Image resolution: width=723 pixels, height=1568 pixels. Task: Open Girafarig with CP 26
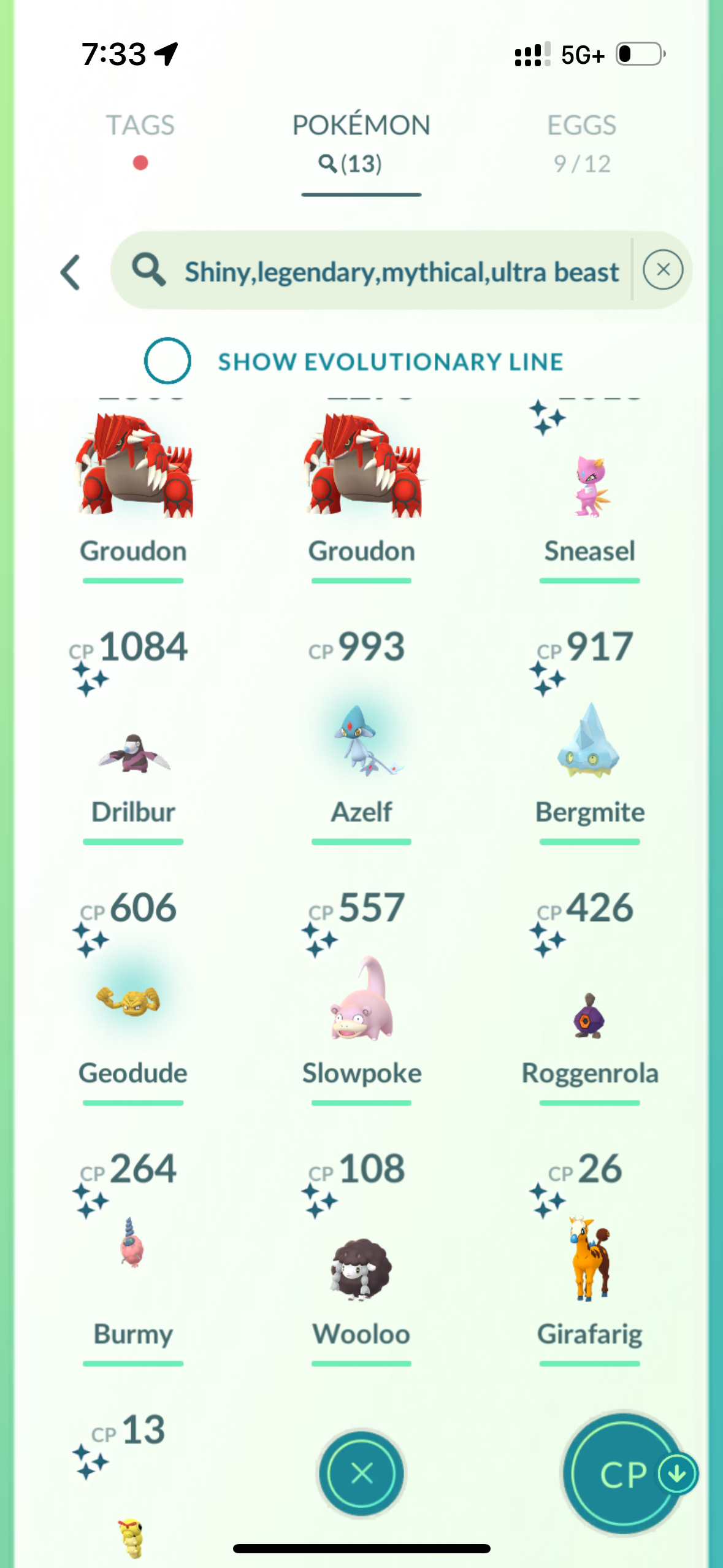click(590, 1261)
